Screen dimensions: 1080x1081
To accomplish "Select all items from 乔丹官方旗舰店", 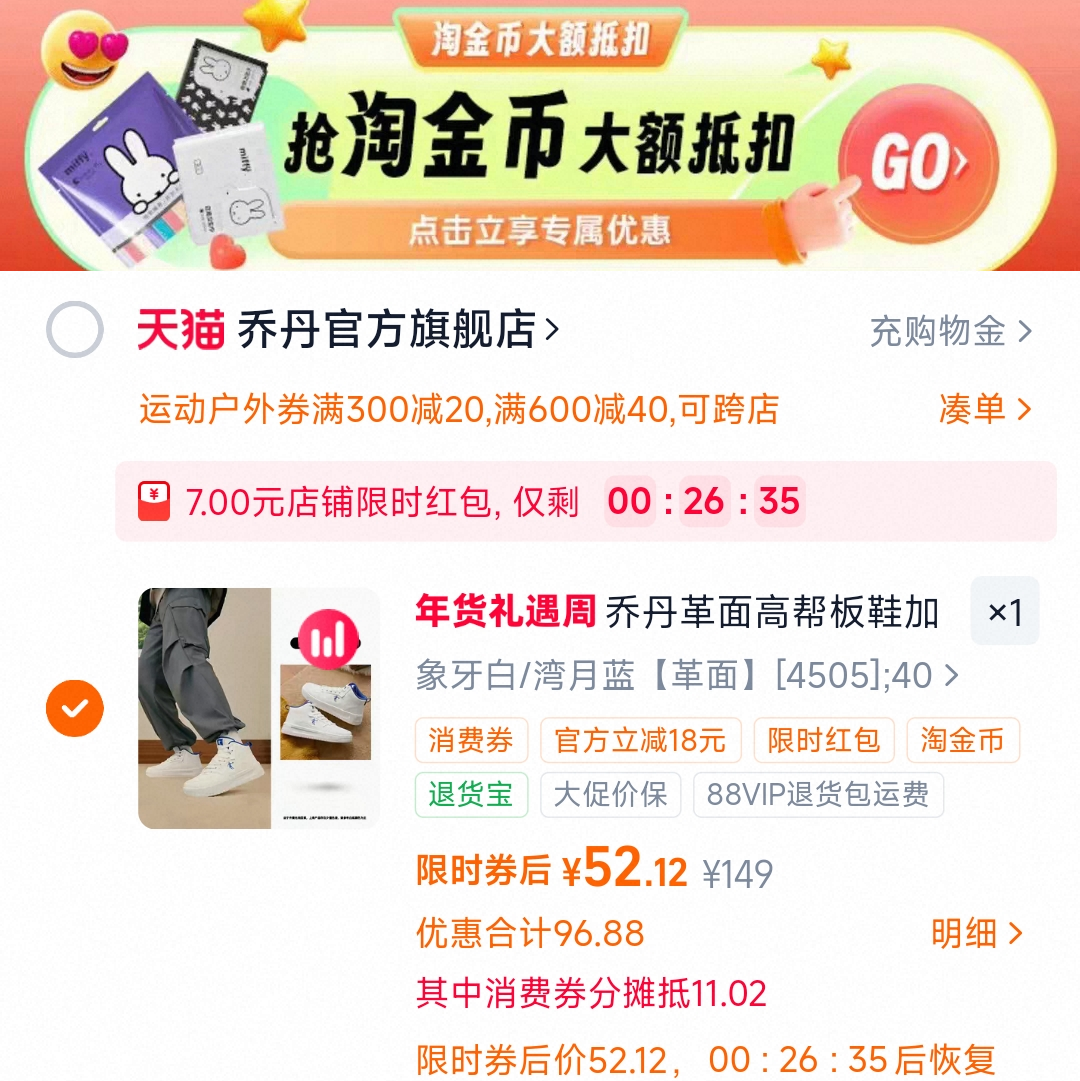I will [x=75, y=330].
